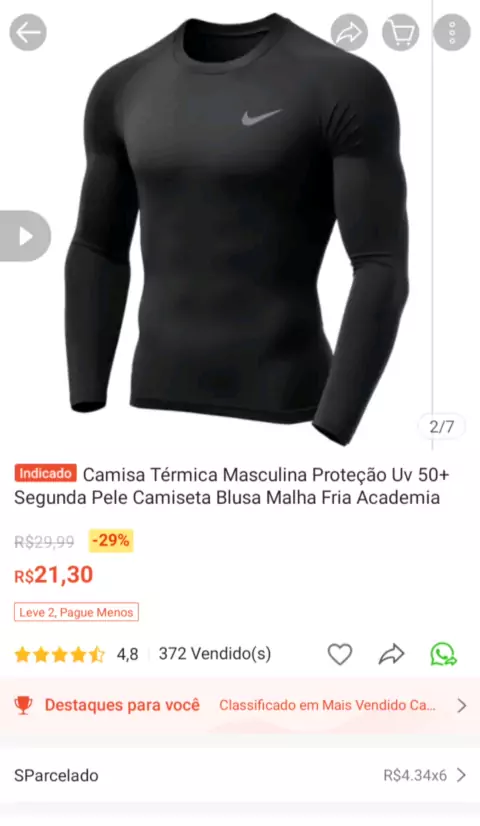Share the product via WhatsApp
The image size is (480, 826).
coord(444,654)
